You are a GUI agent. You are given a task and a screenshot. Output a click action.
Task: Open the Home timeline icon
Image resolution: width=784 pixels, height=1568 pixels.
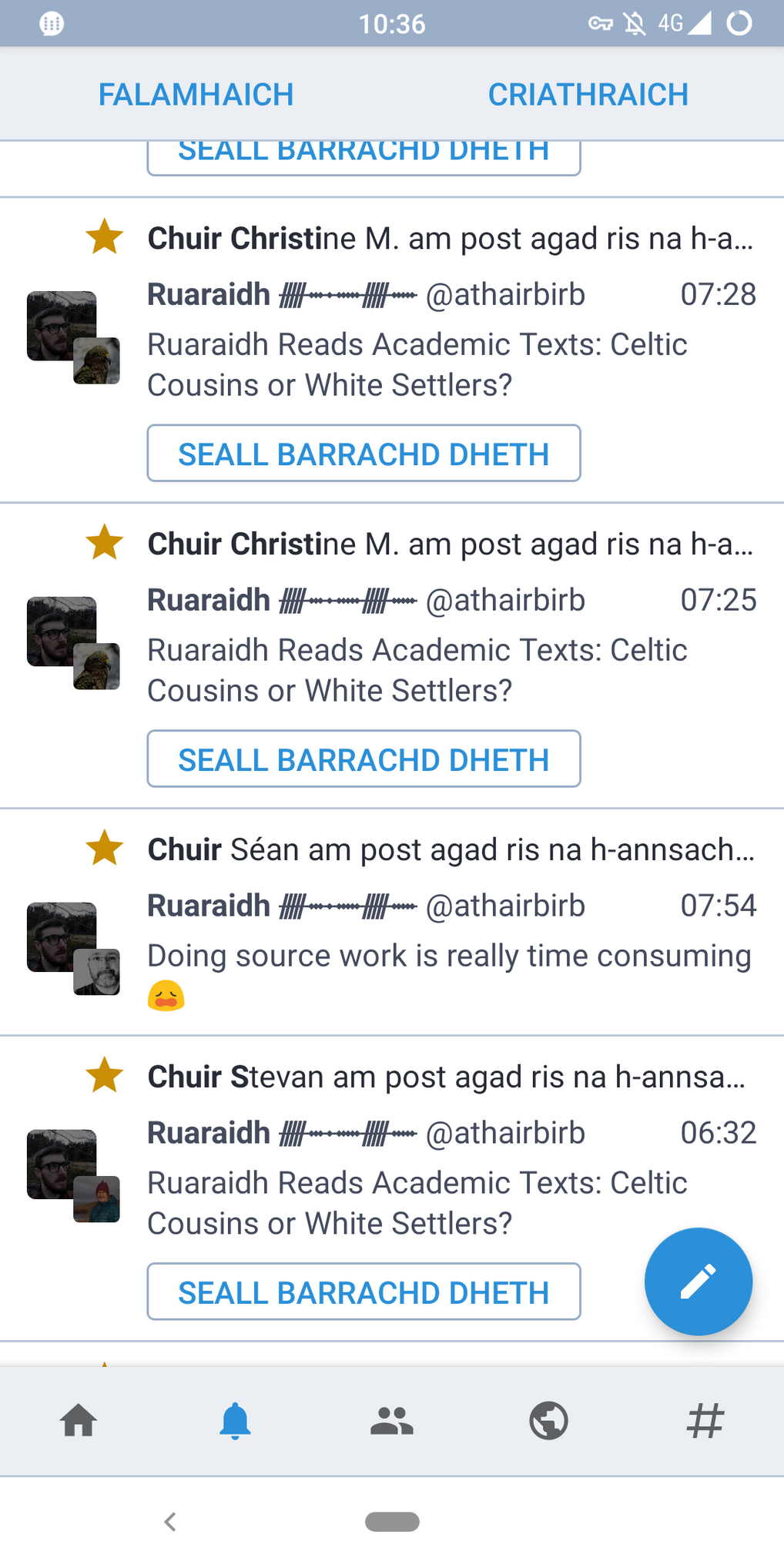click(x=79, y=1422)
